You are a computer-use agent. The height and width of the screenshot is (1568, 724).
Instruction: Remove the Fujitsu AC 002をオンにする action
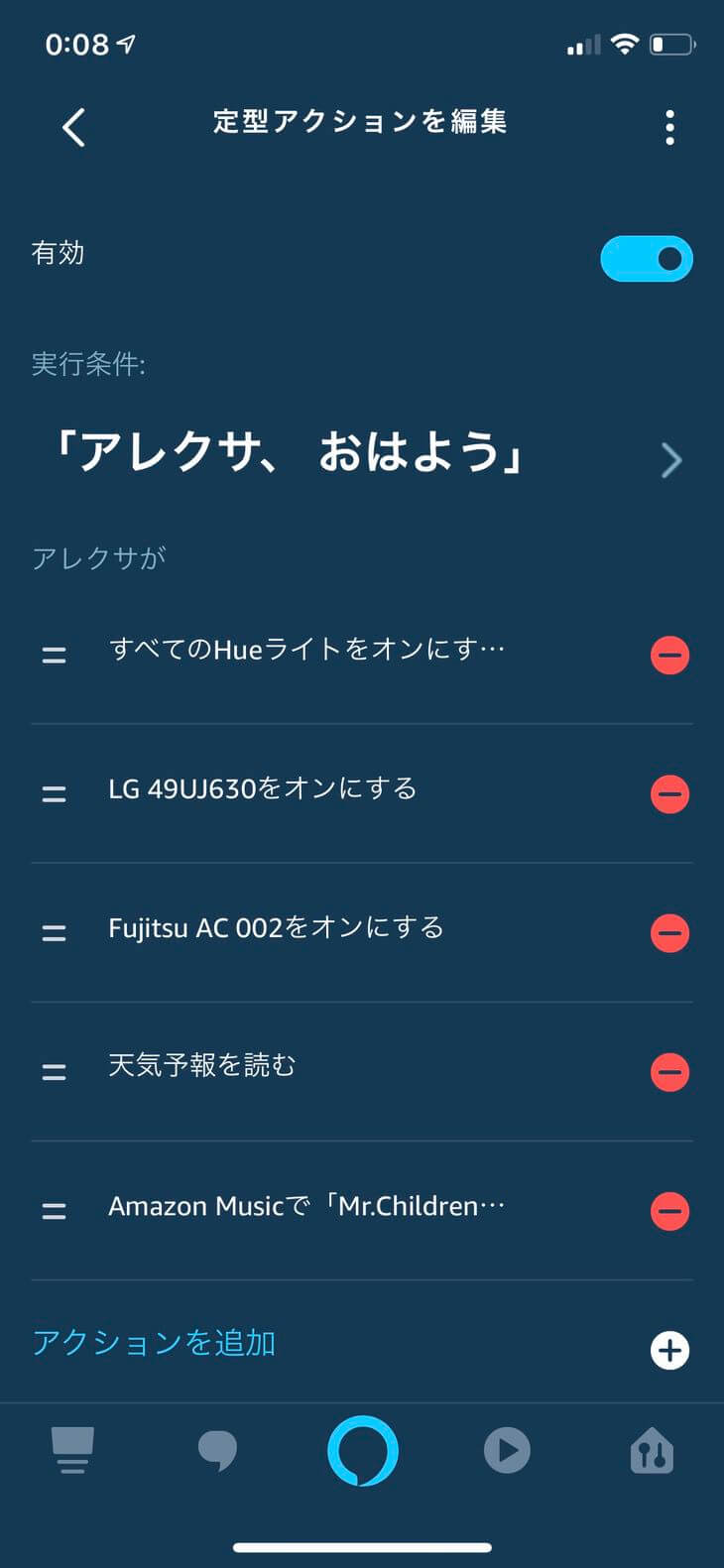tap(669, 932)
